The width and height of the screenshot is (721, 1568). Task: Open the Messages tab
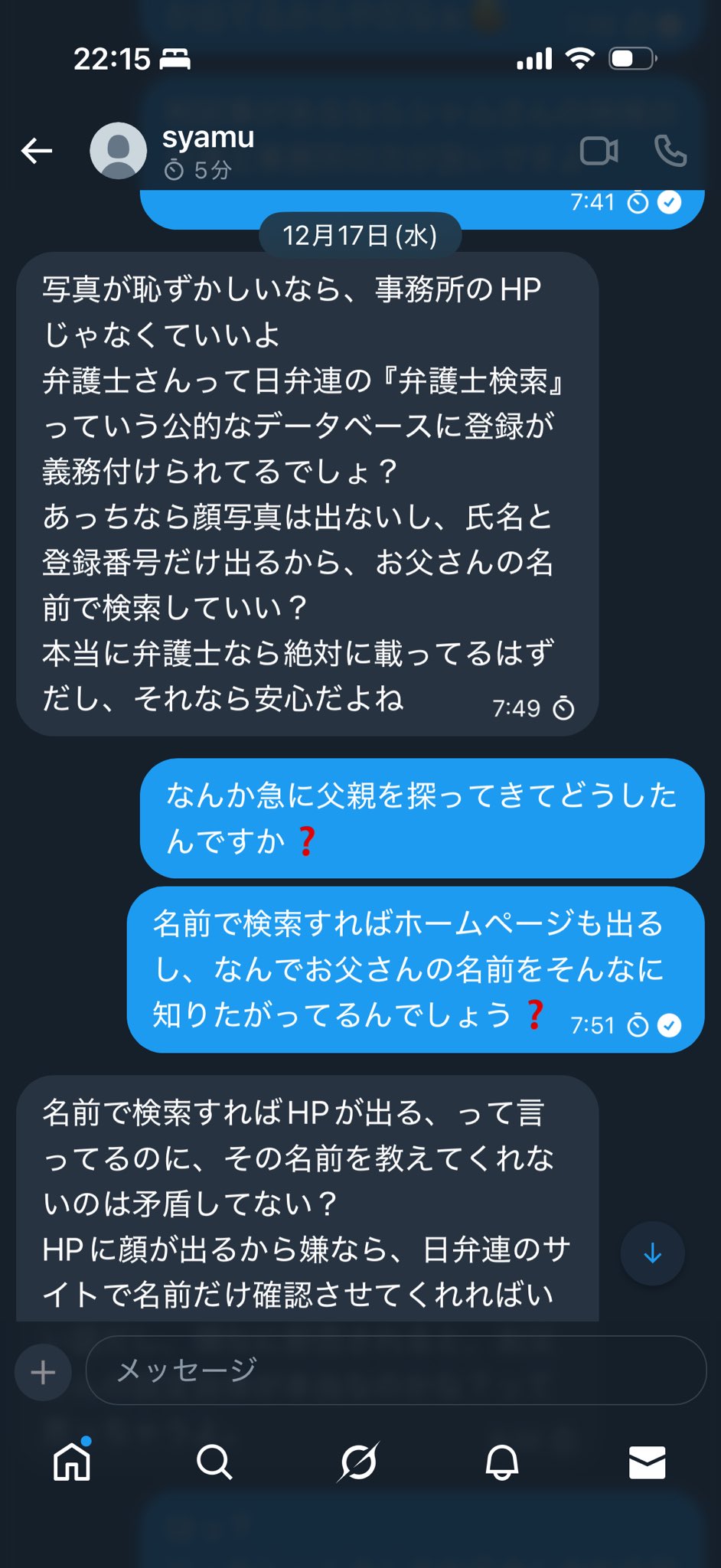(647, 1462)
